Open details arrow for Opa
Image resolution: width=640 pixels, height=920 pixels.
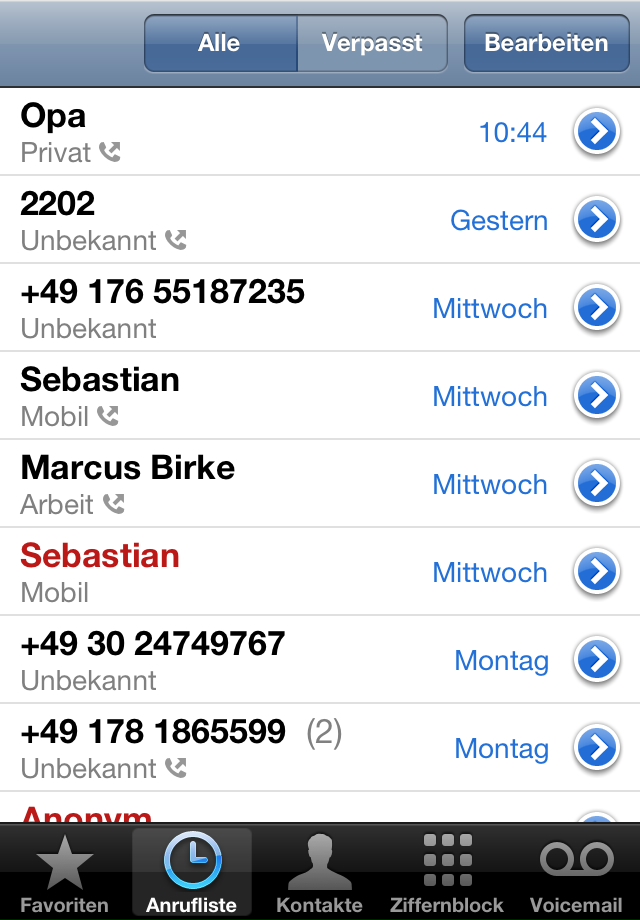[x=597, y=133]
